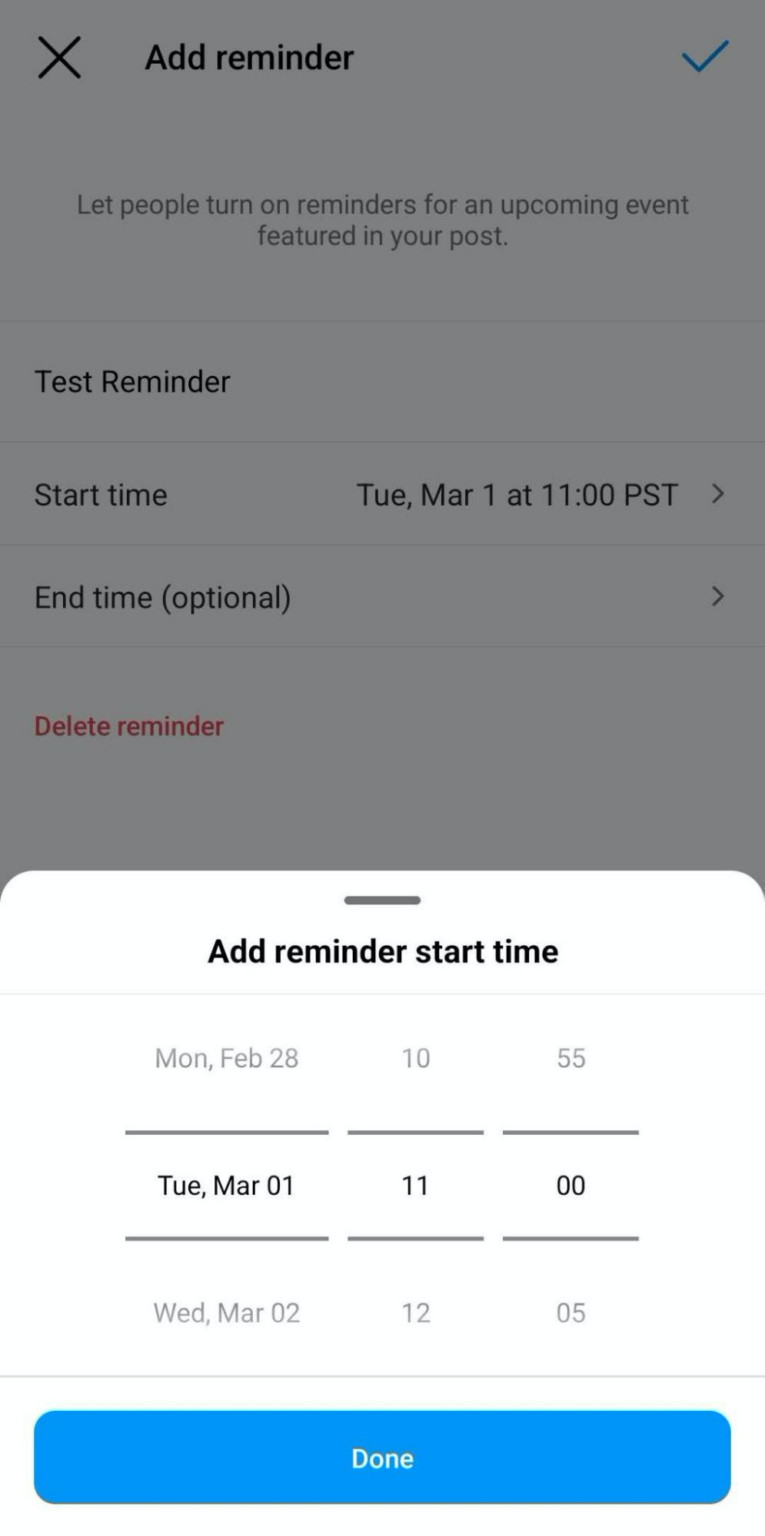
Task: Edit the Test Reminder title field
Action: [x=132, y=381]
